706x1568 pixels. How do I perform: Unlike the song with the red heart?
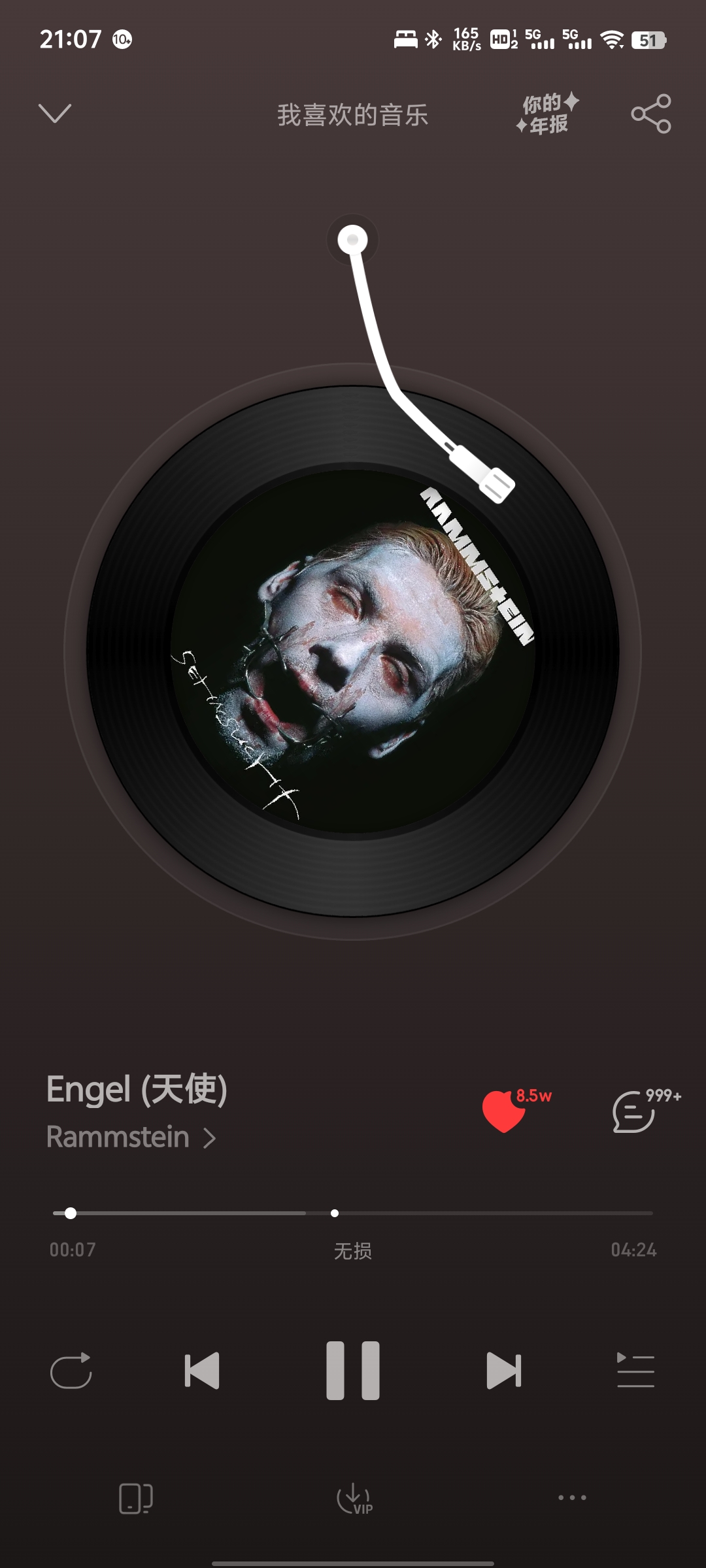(504, 1111)
